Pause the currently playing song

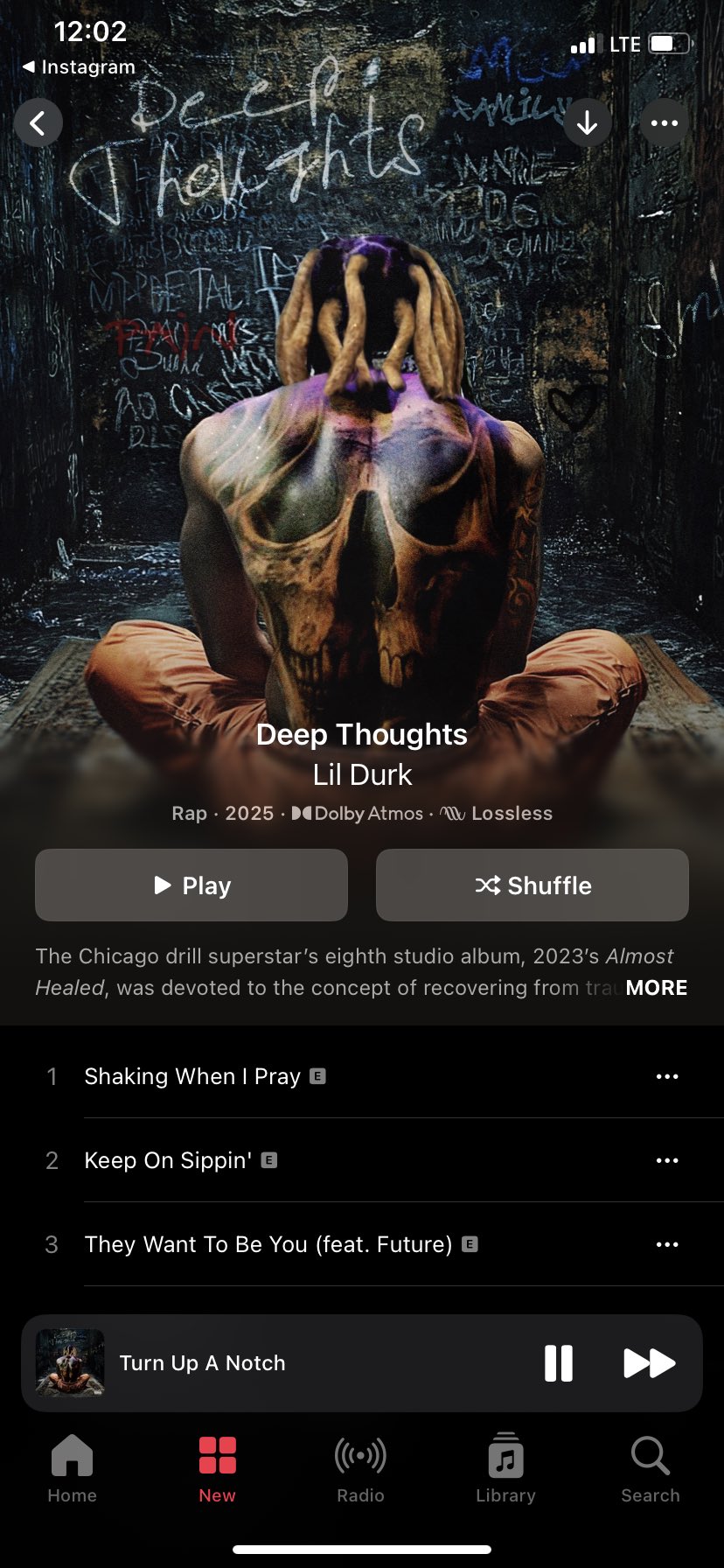(559, 1363)
